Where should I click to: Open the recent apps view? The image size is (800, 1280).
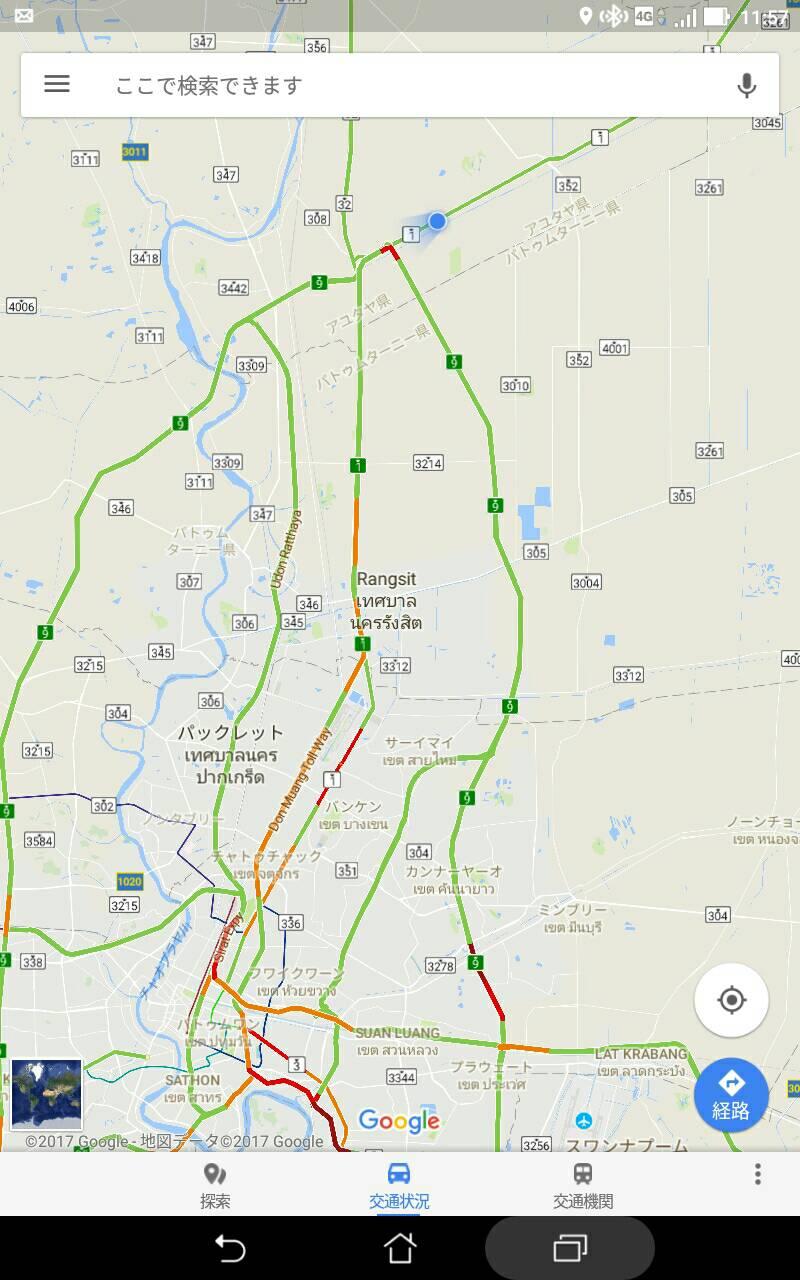tap(569, 1248)
